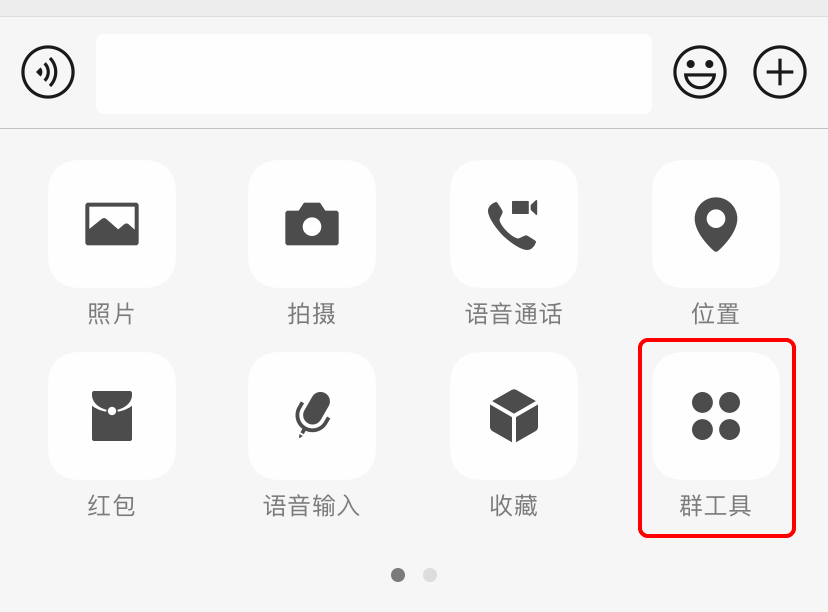Image resolution: width=828 pixels, height=612 pixels.
Task: Open 照片 to send photos
Action: click(x=112, y=224)
